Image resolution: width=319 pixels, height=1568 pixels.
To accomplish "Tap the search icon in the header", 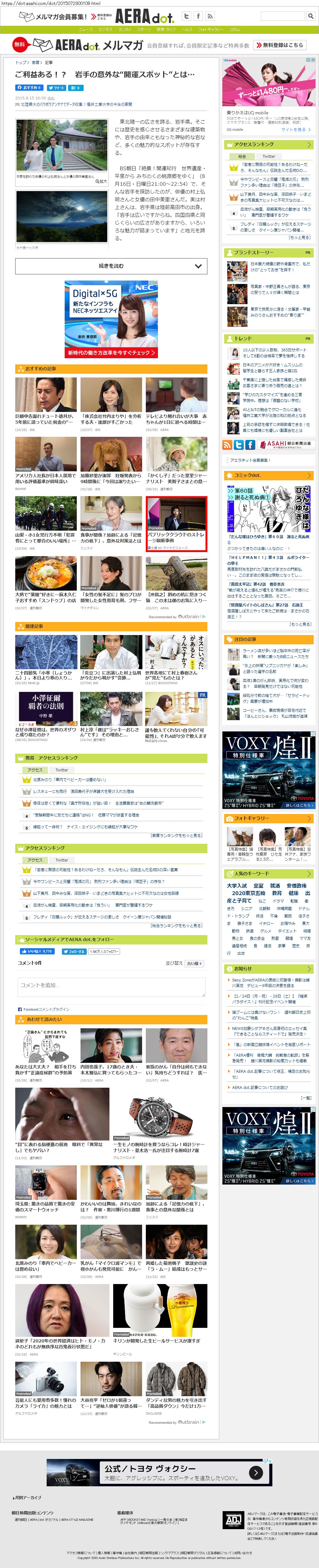I will 310,16.
